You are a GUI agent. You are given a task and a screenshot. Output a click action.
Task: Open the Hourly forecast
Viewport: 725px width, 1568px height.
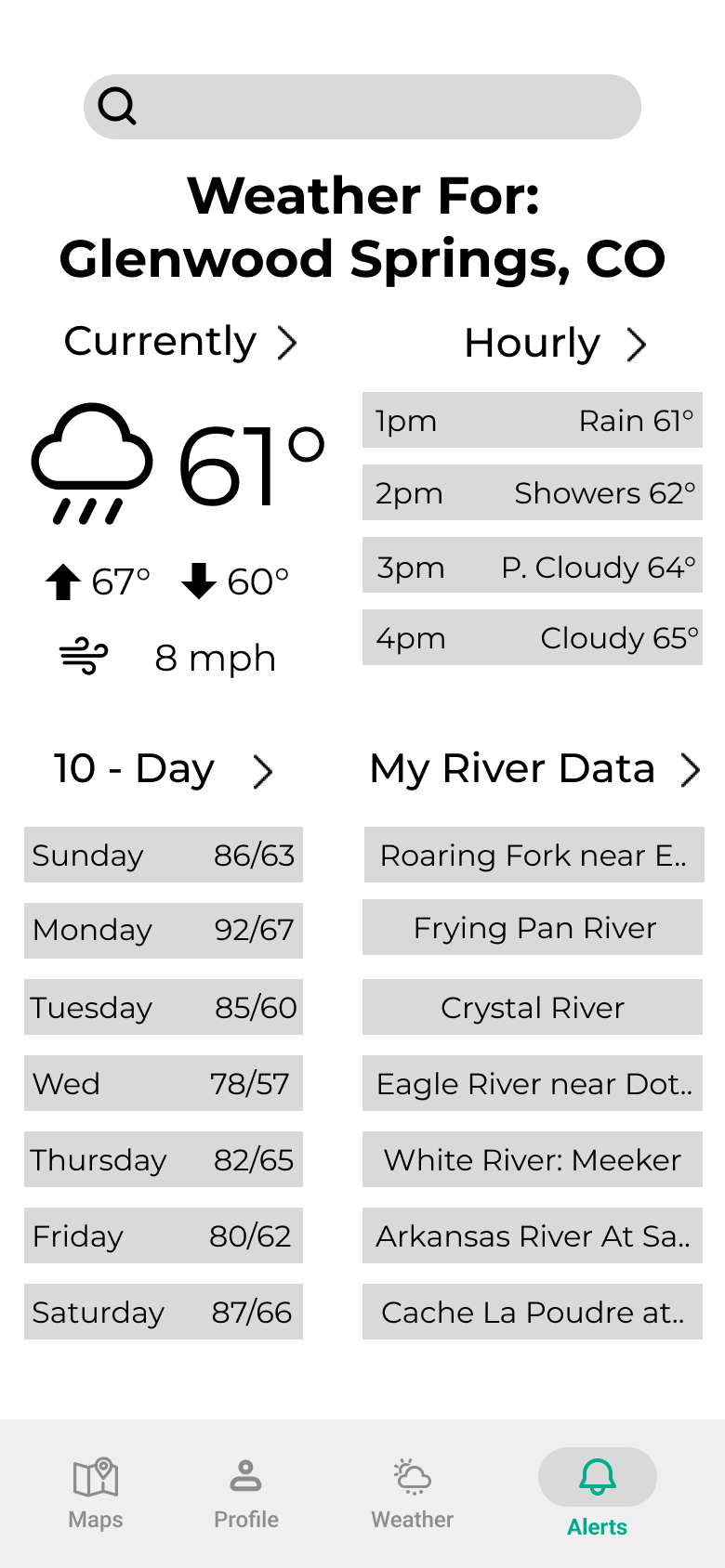tap(555, 344)
